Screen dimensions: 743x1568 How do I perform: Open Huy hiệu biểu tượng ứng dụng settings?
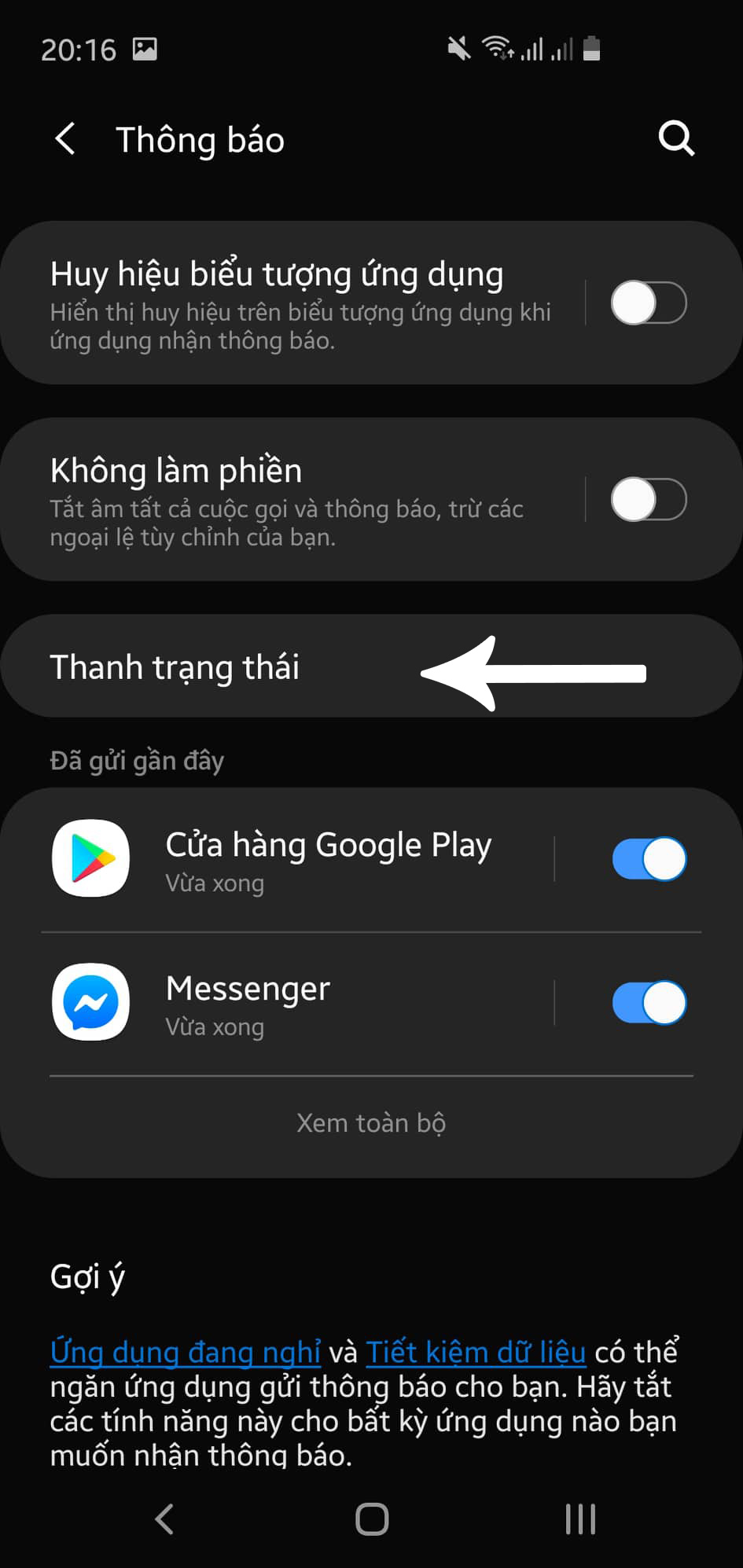coord(299,303)
